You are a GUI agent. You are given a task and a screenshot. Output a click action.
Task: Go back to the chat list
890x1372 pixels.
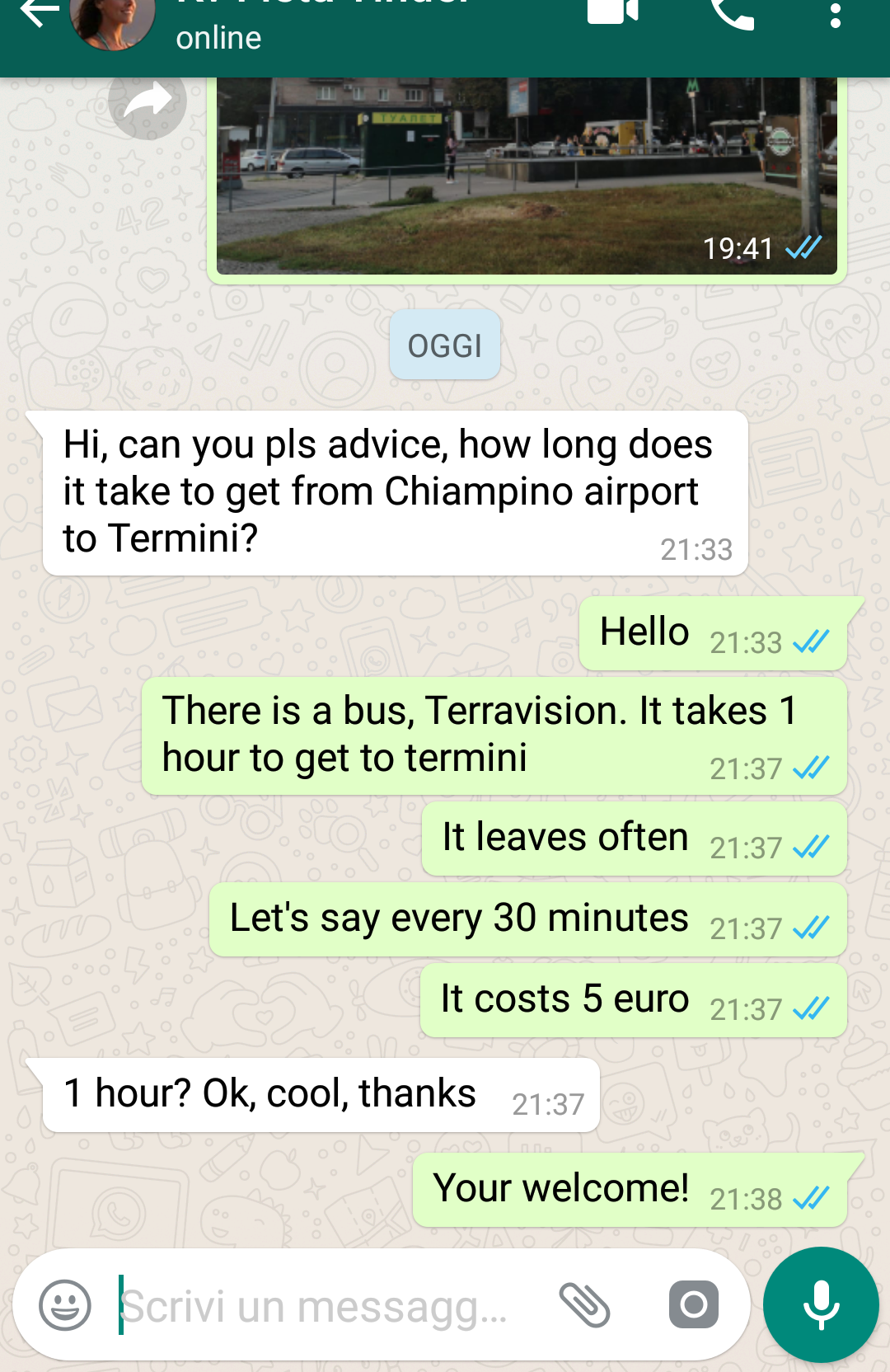coord(39,15)
